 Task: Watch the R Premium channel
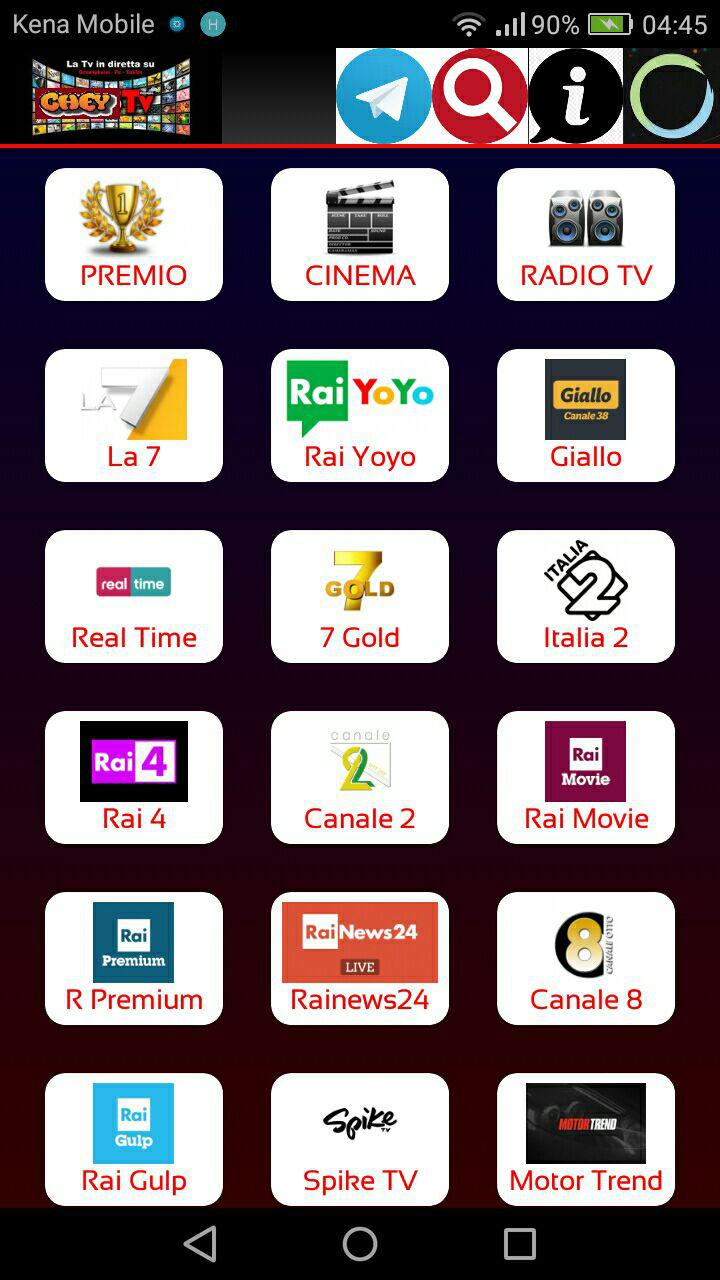pos(134,958)
